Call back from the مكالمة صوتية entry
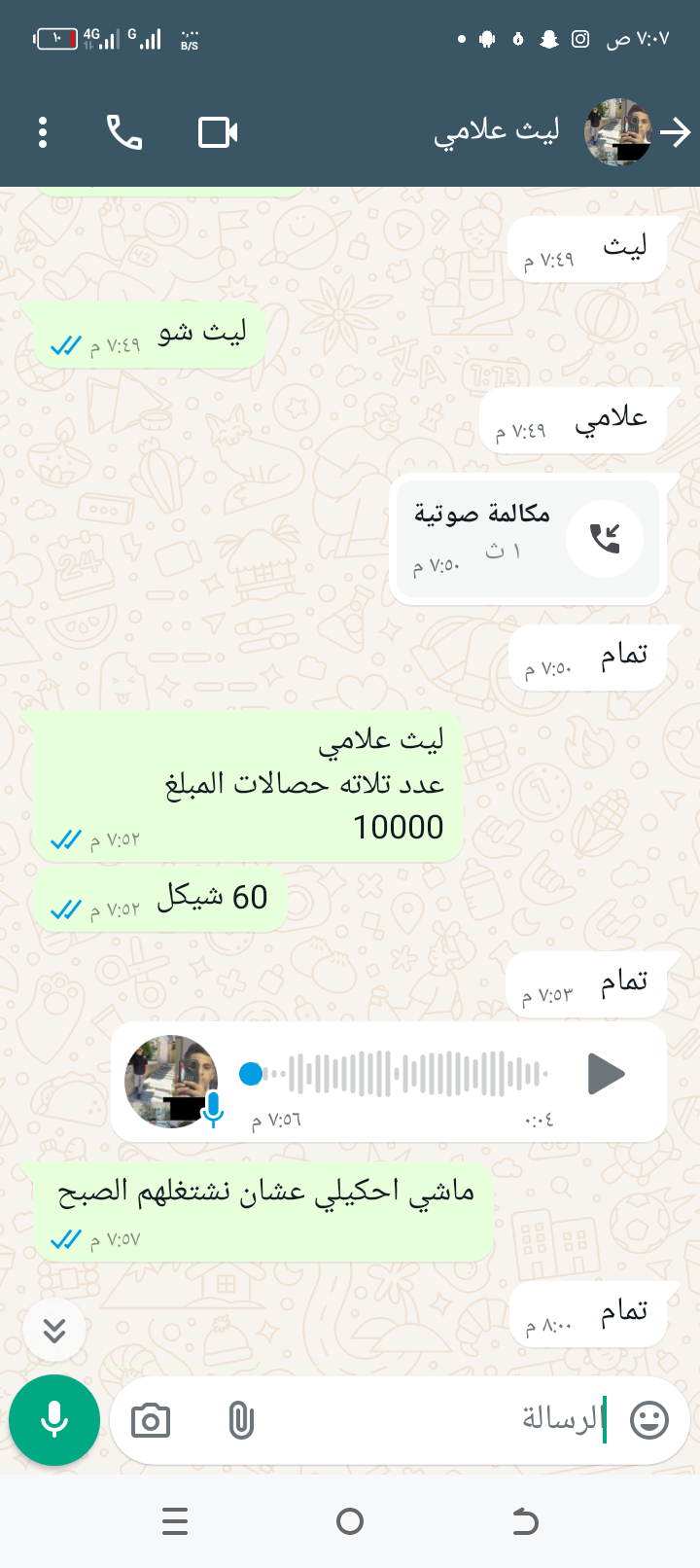The height and width of the screenshot is (1568, 700). pos(605,538)
